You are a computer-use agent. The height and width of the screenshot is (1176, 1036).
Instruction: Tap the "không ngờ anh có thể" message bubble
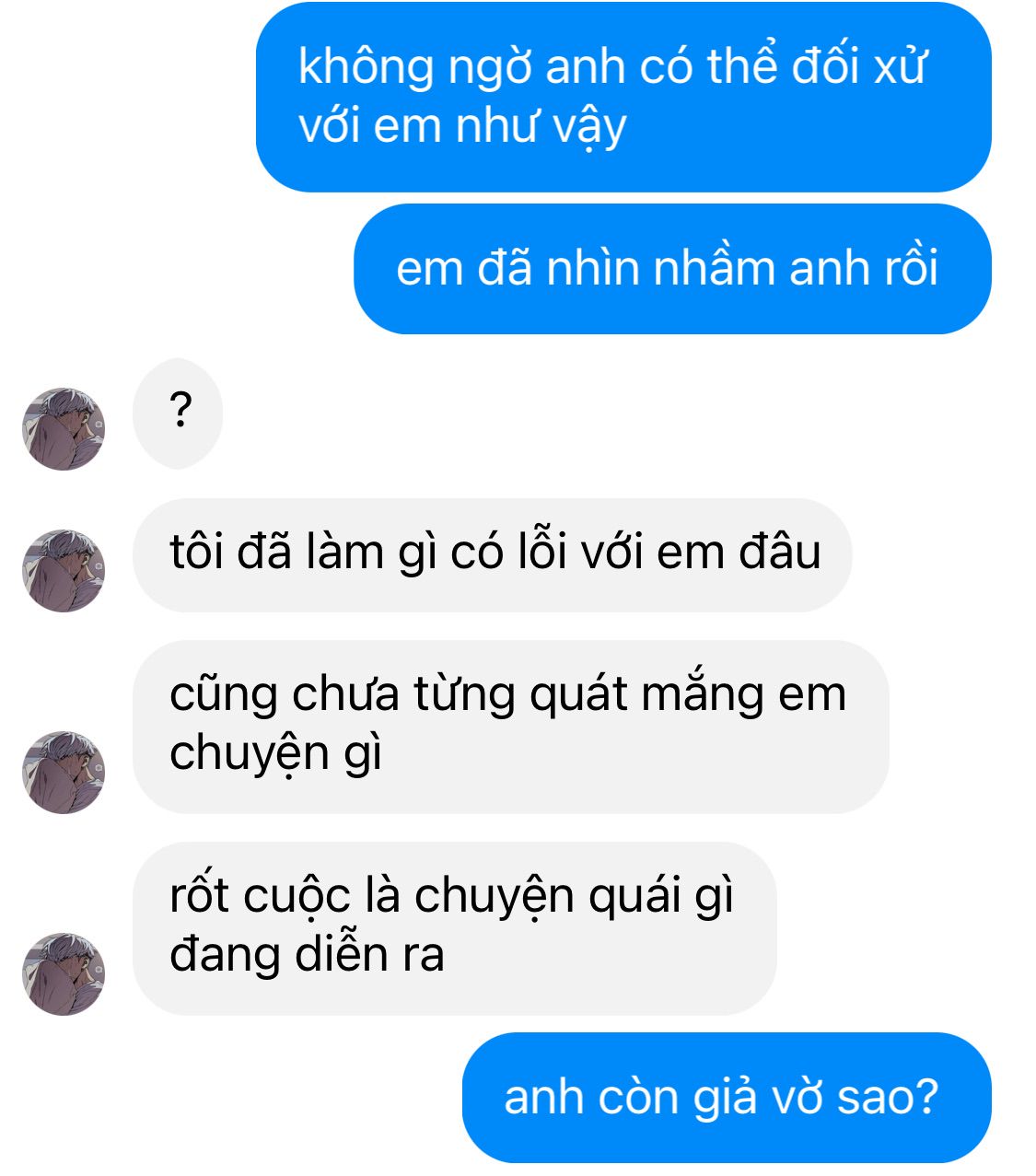[x=623, y=97]
